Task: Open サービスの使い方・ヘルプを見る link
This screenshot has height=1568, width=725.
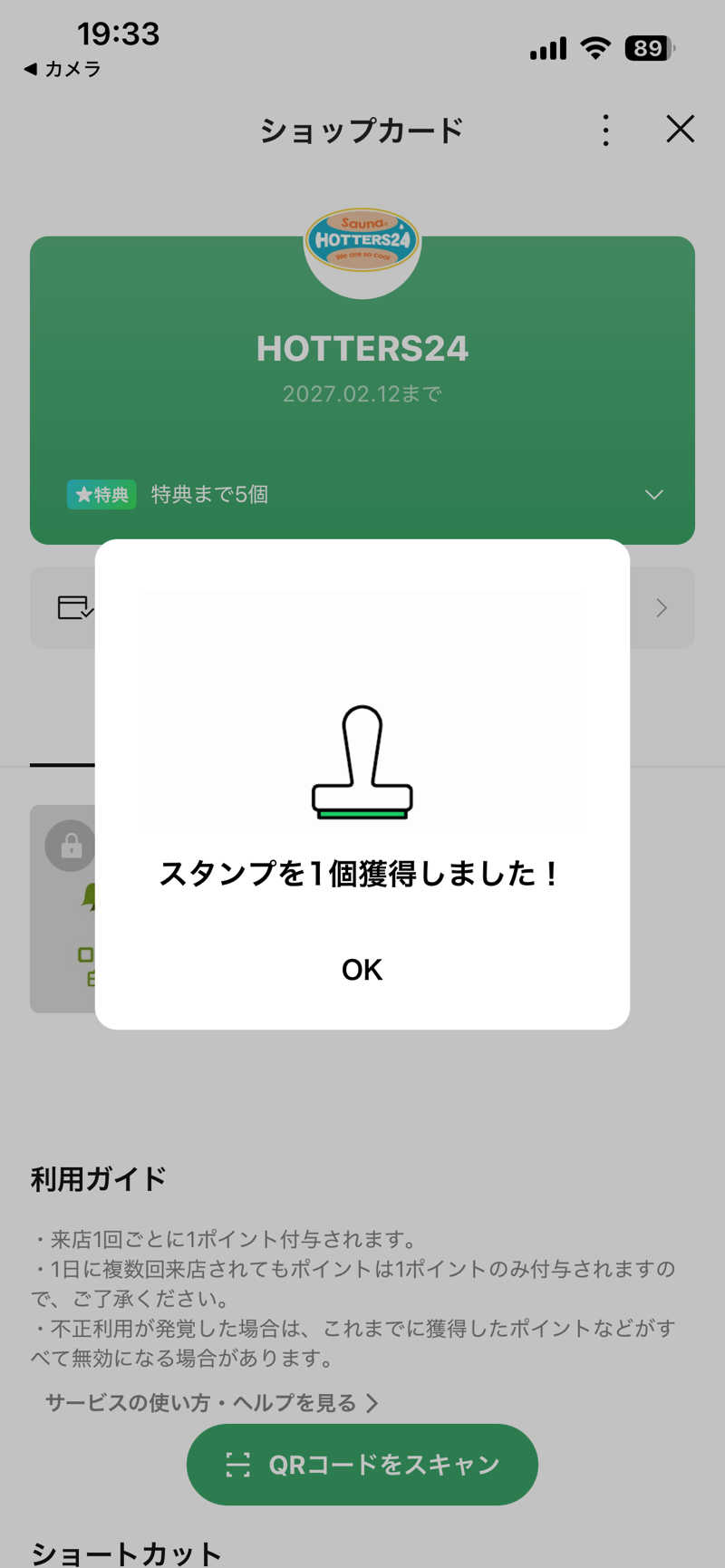Action: pos(208,1401)
